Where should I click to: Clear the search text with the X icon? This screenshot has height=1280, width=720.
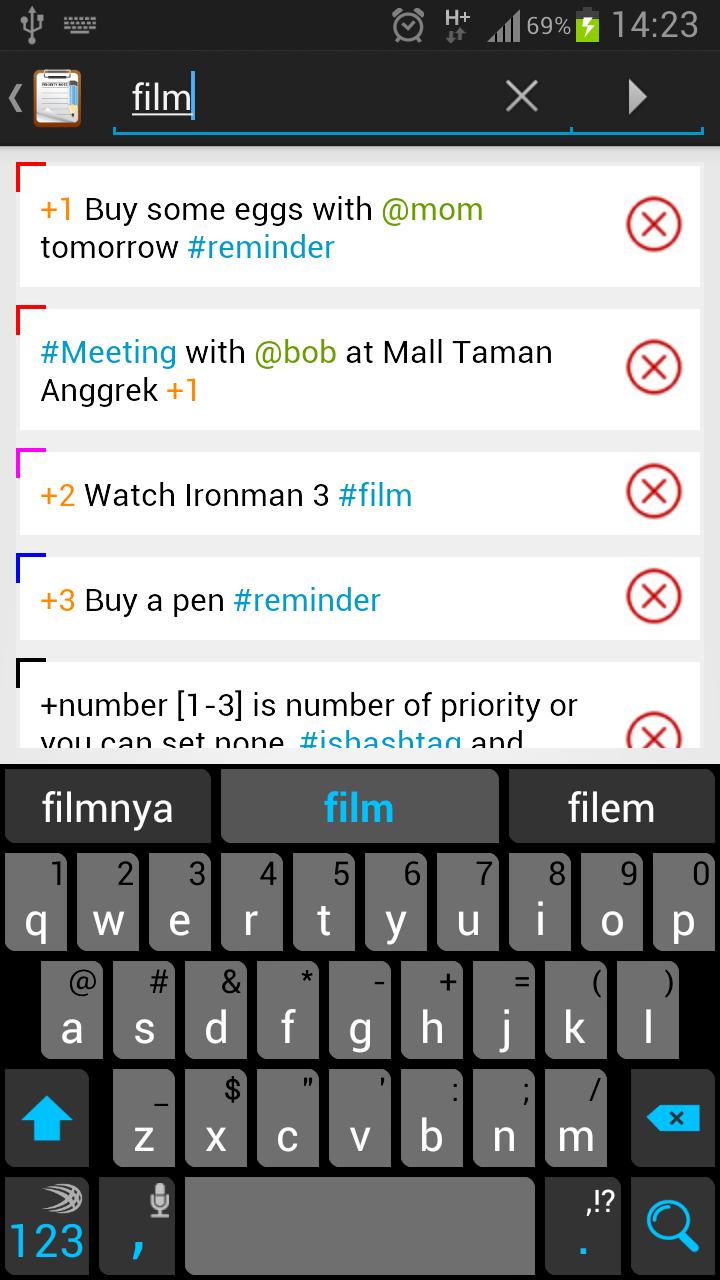521,96
